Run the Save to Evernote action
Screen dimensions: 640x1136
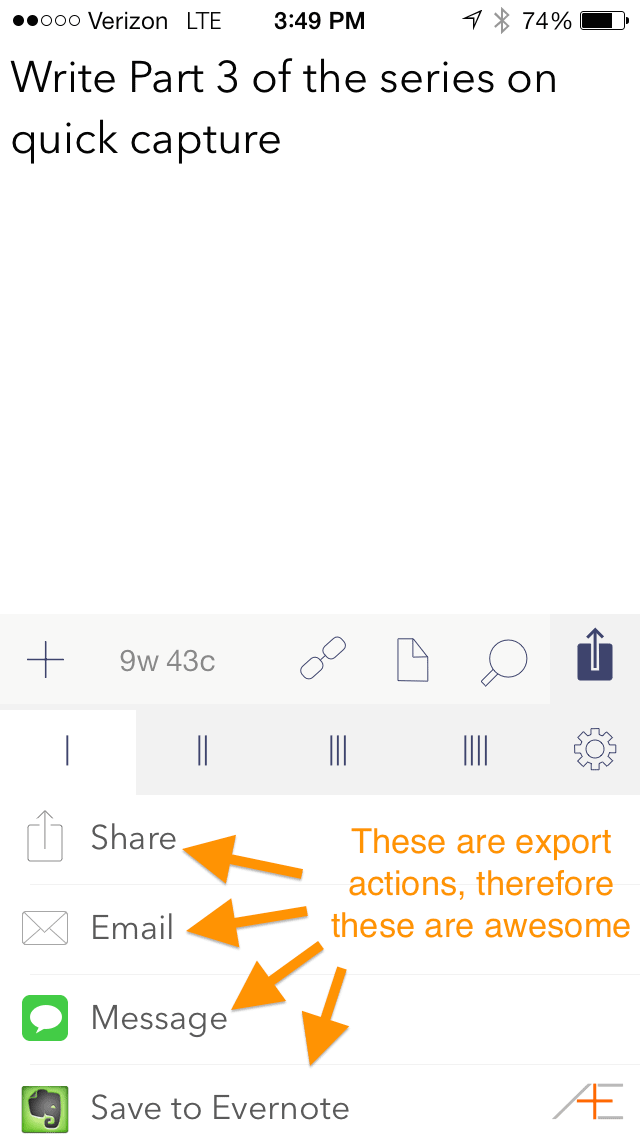point(320,1100)
